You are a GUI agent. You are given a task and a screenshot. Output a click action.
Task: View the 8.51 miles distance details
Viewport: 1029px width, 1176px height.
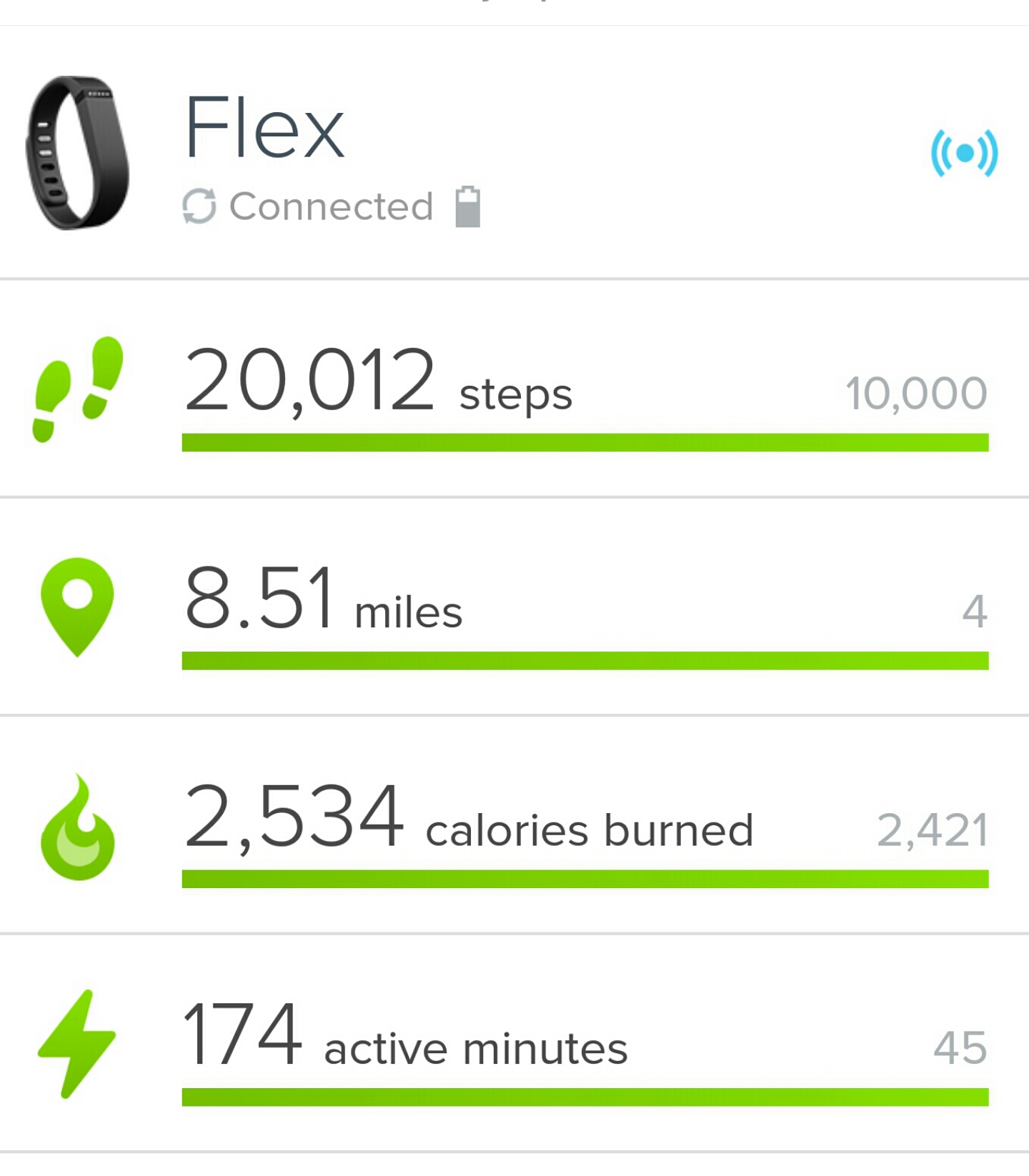514,607
